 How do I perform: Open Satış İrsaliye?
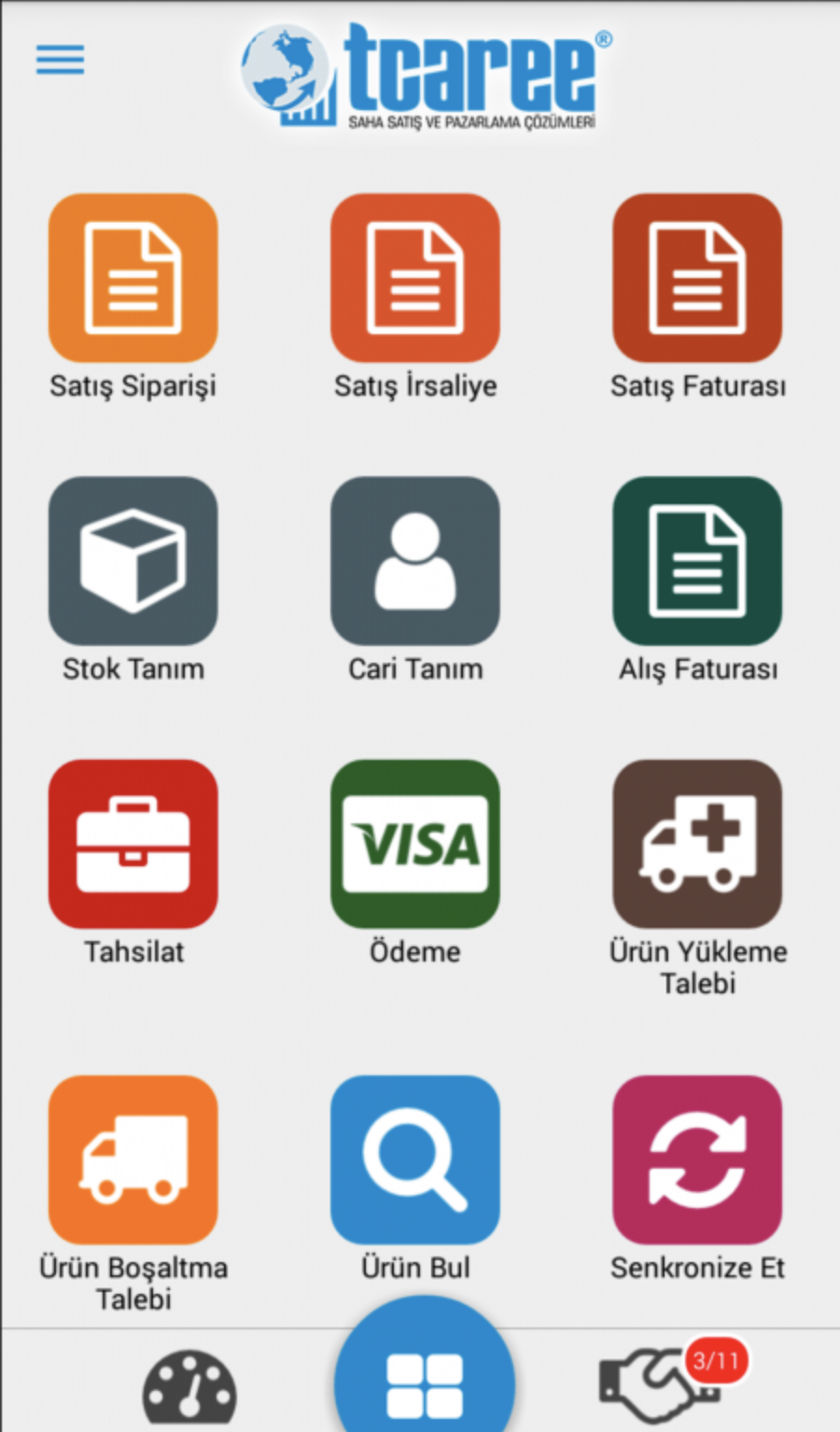pyautogui.click(x=414, y=278)
